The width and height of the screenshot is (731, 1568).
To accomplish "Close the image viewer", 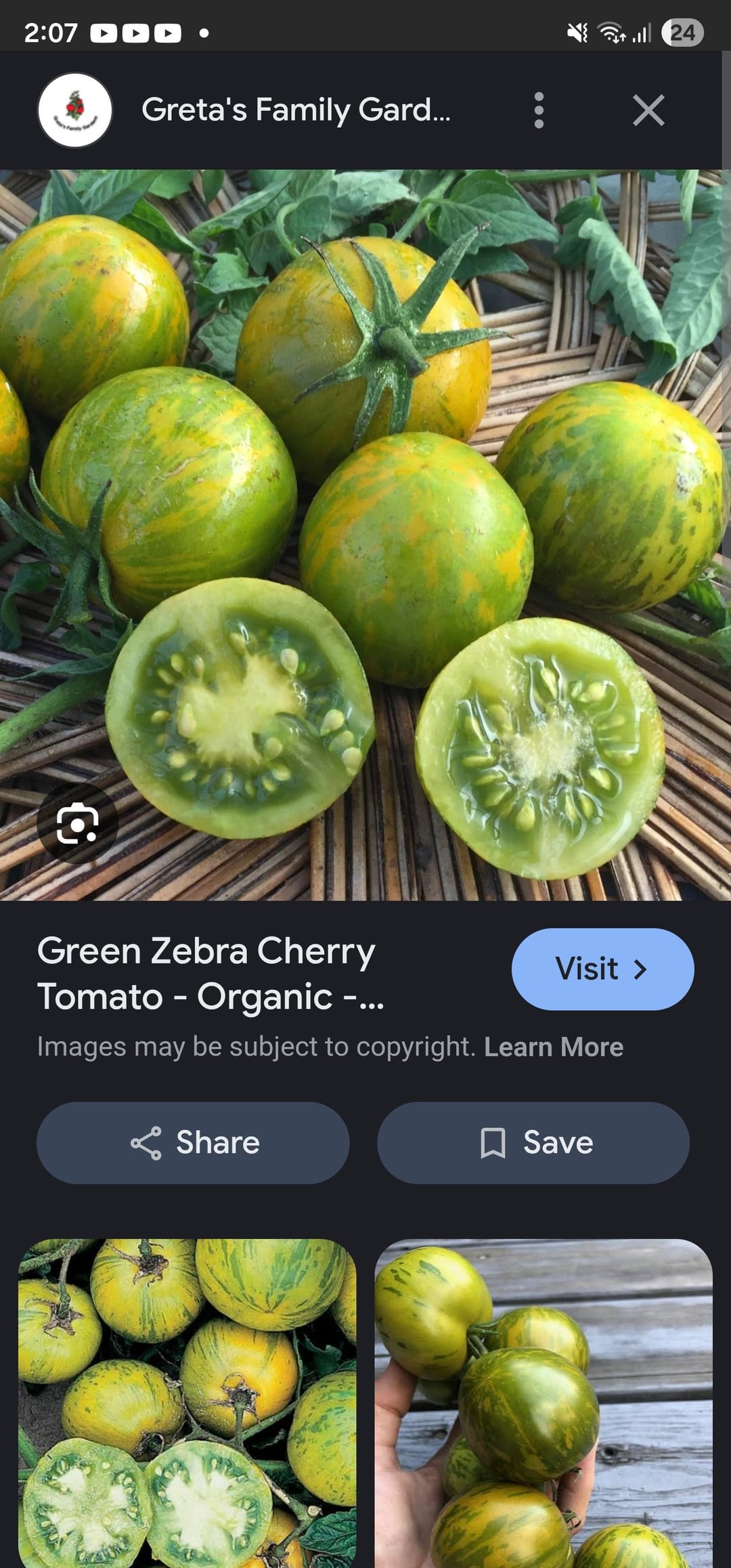I will (x=648, y=110).
